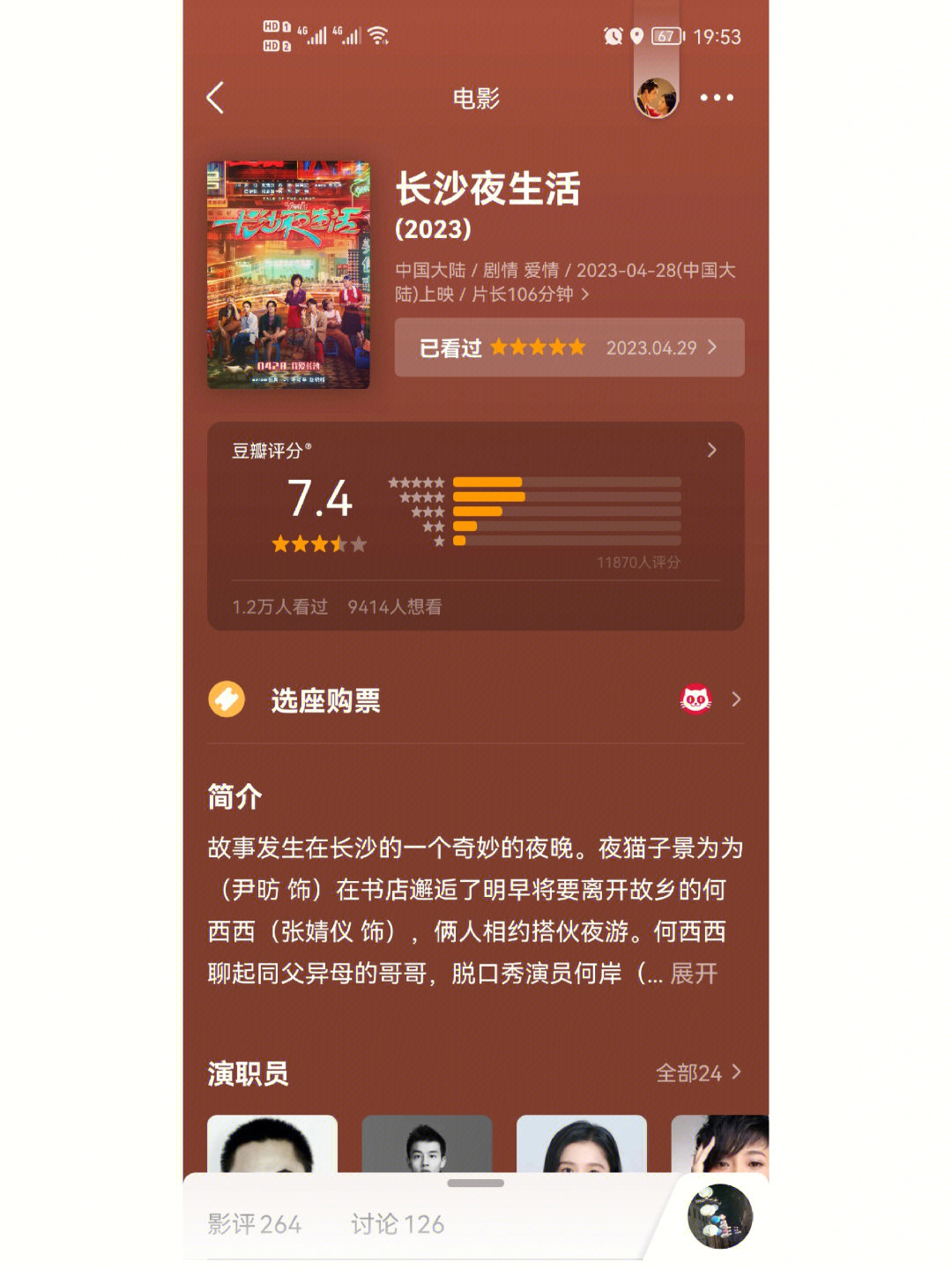Open 选座购票 to buy tickets

pos(475,700)
